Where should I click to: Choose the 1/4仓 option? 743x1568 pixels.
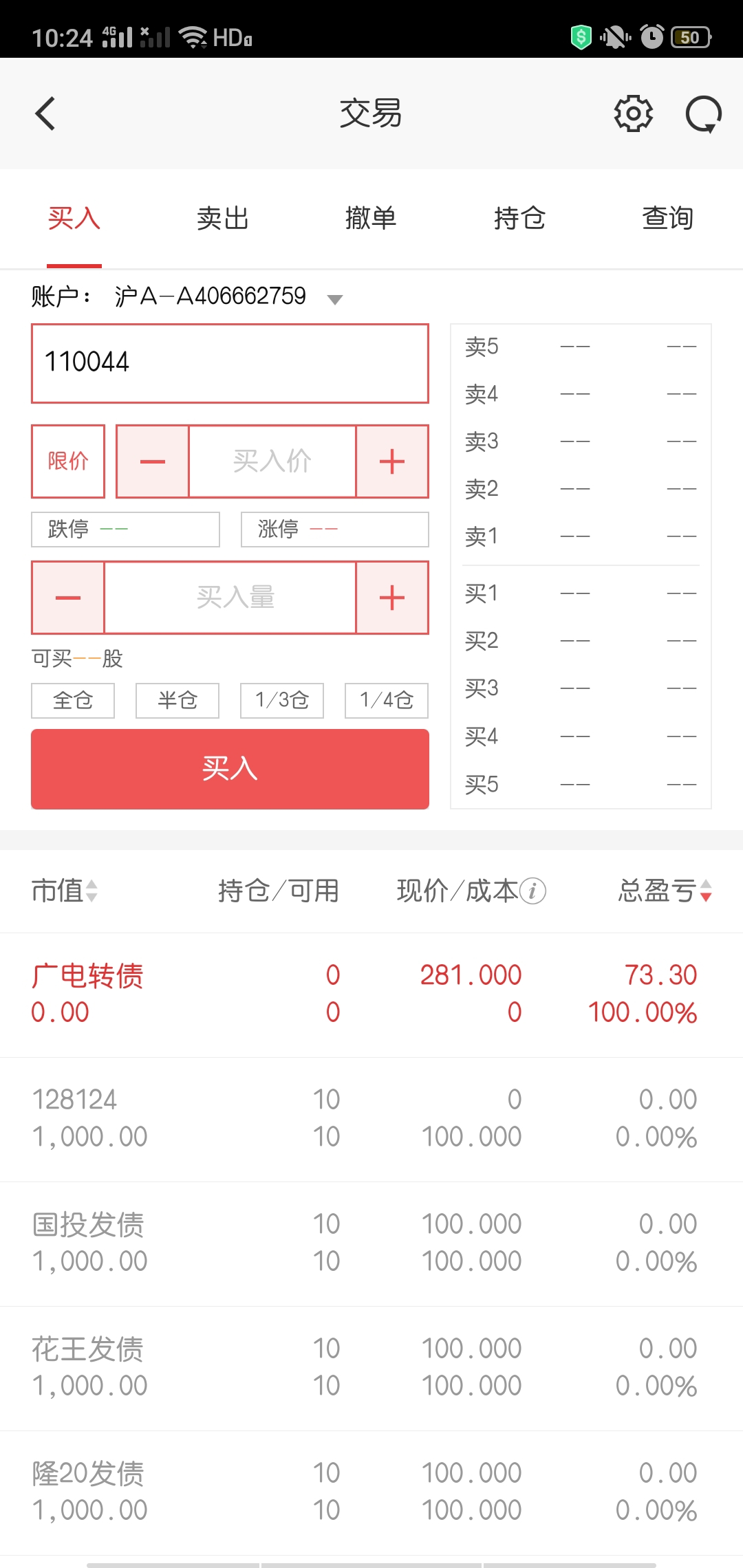387,700
